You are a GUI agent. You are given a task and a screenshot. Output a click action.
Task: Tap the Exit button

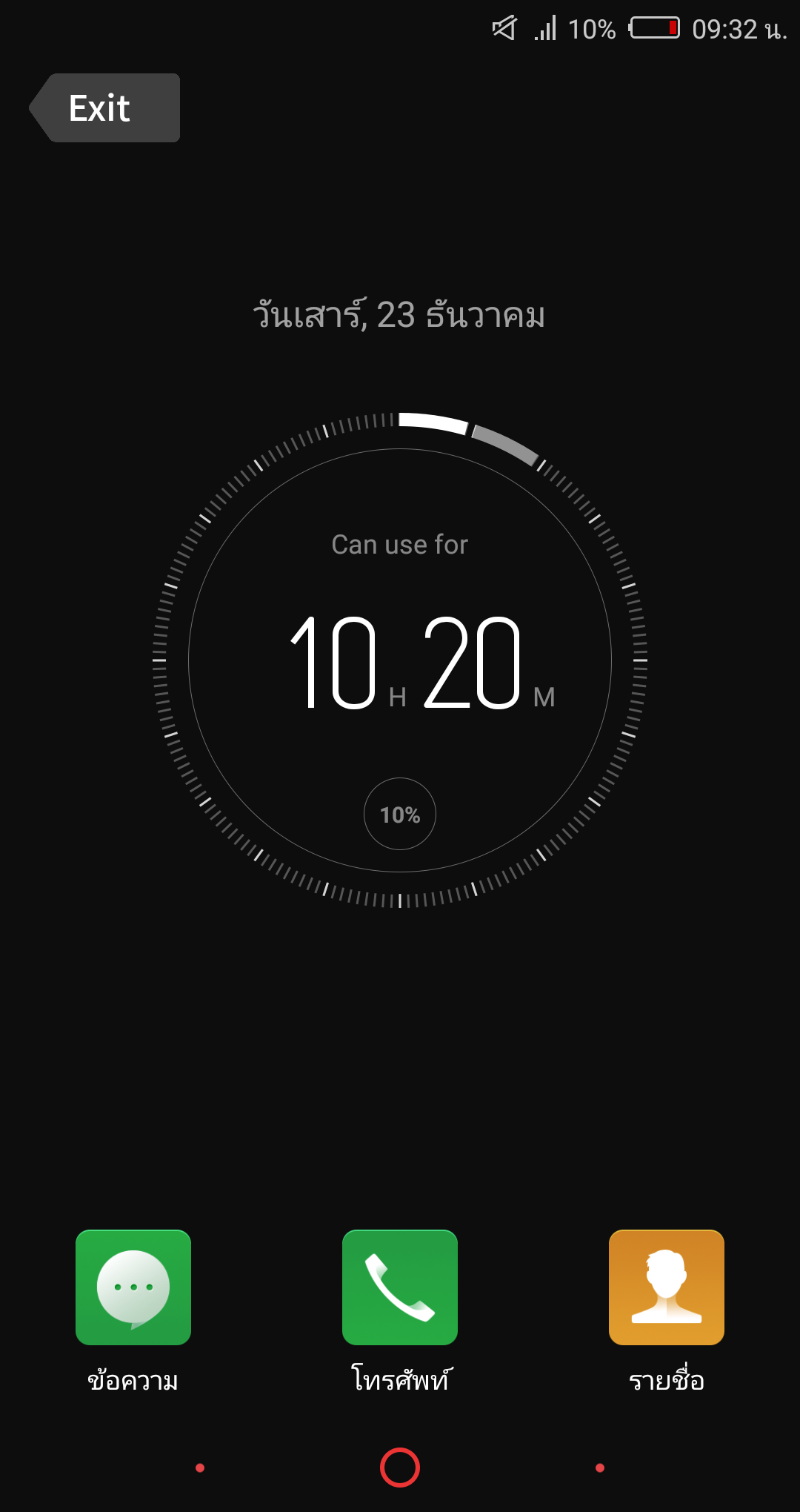[104, 107]
